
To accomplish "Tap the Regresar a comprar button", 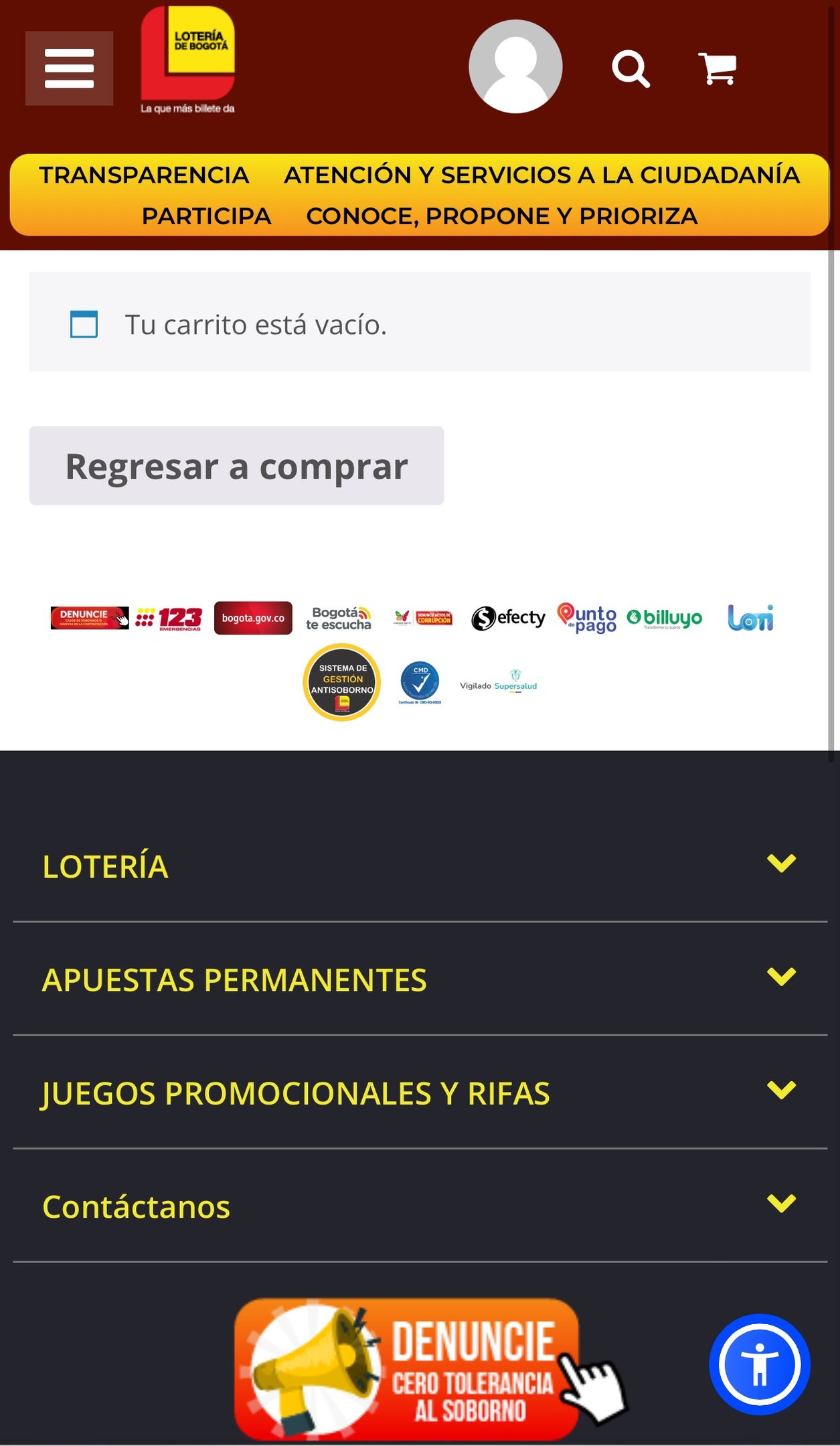I will pos(236,466).
